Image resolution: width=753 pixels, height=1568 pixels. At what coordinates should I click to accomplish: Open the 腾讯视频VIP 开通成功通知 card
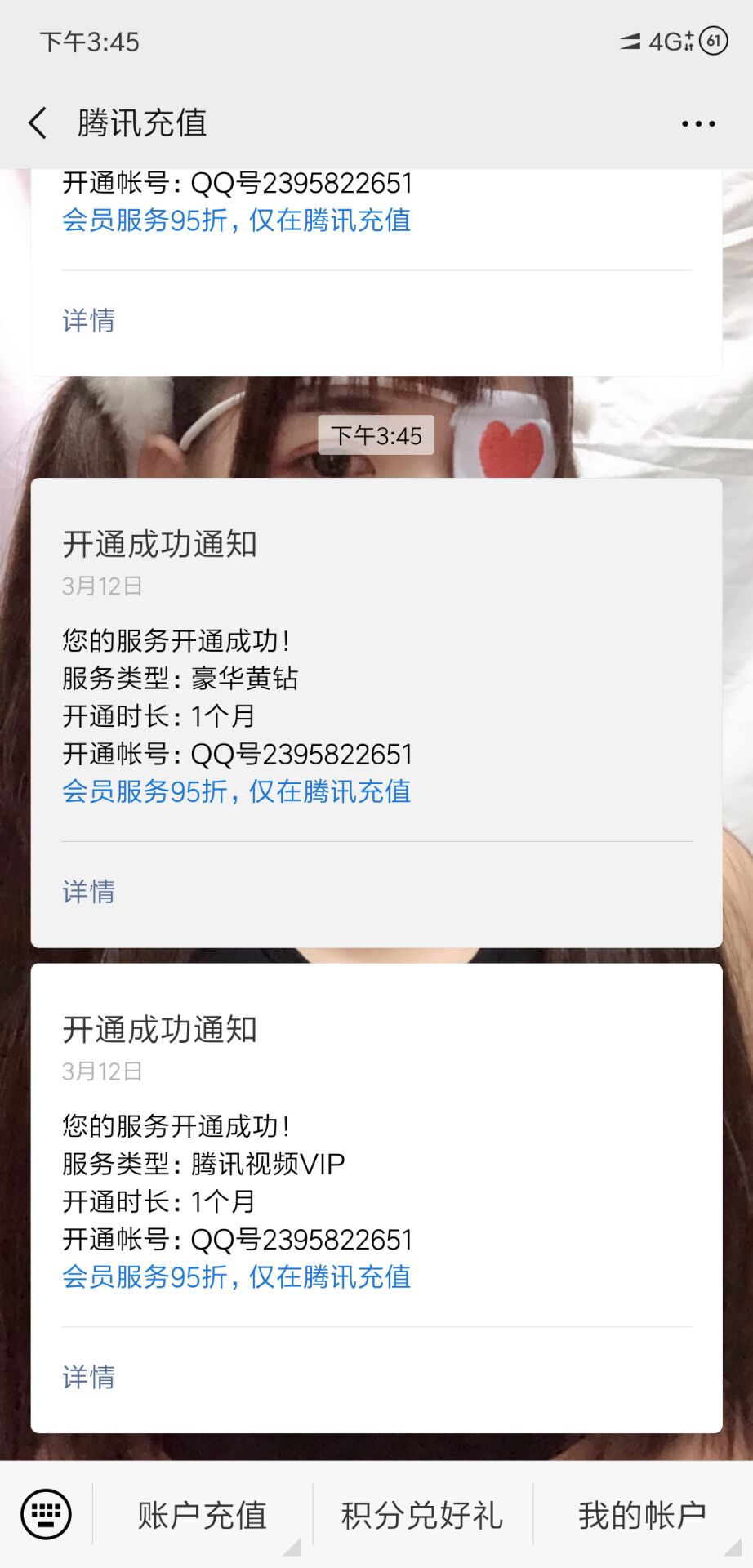click(x=376, y=1198)
